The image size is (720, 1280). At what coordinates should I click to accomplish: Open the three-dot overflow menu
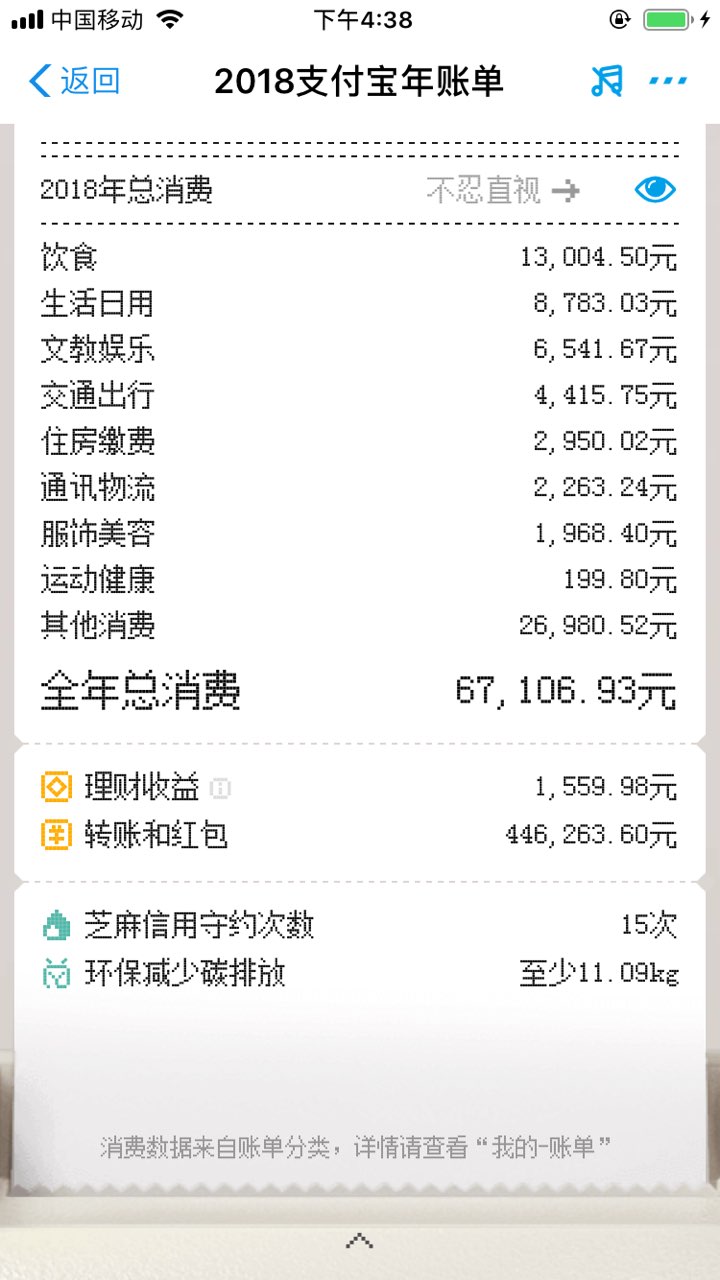[668, 81]
